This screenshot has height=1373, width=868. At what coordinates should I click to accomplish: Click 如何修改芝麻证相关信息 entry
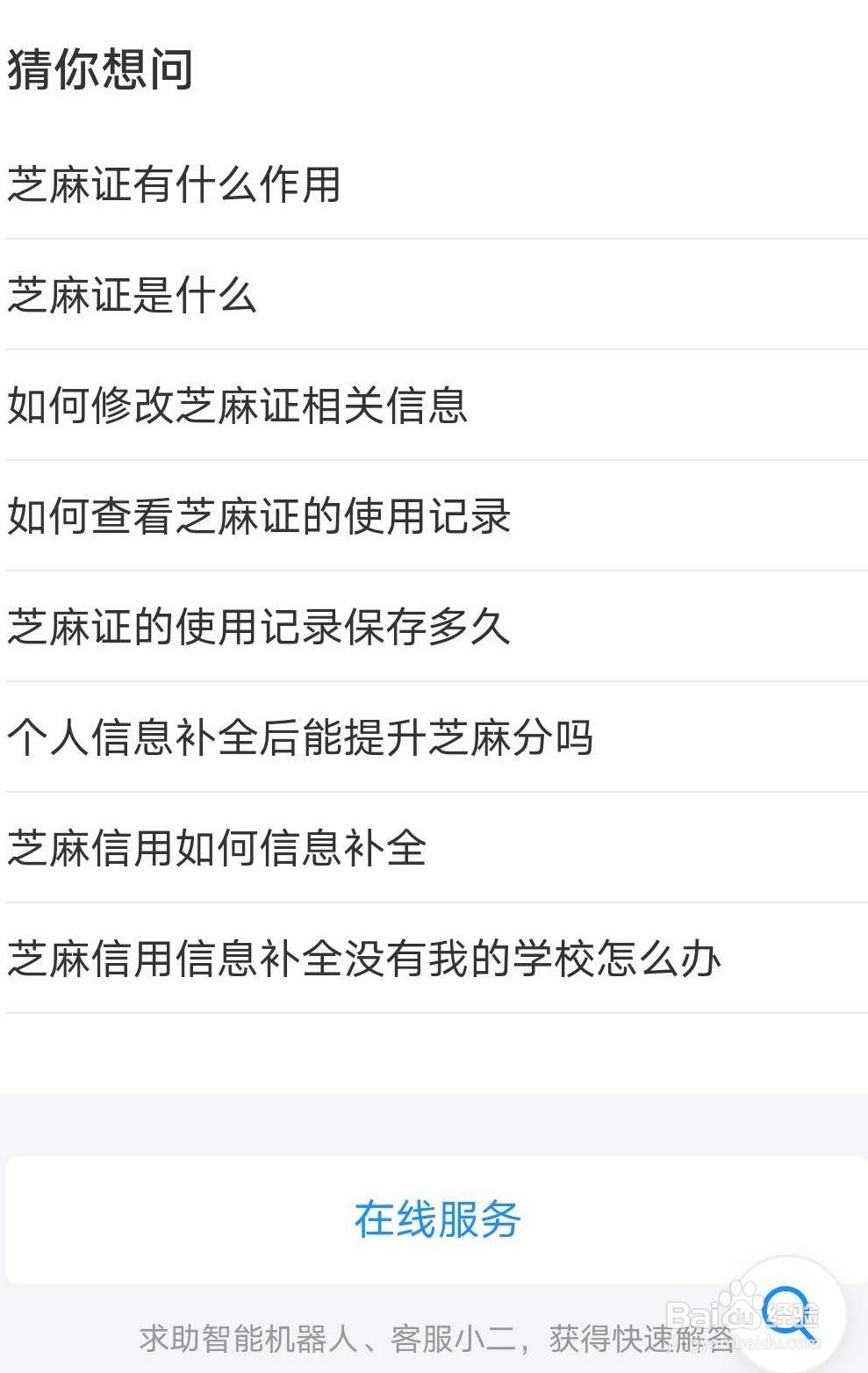click(x=239, y=406)
